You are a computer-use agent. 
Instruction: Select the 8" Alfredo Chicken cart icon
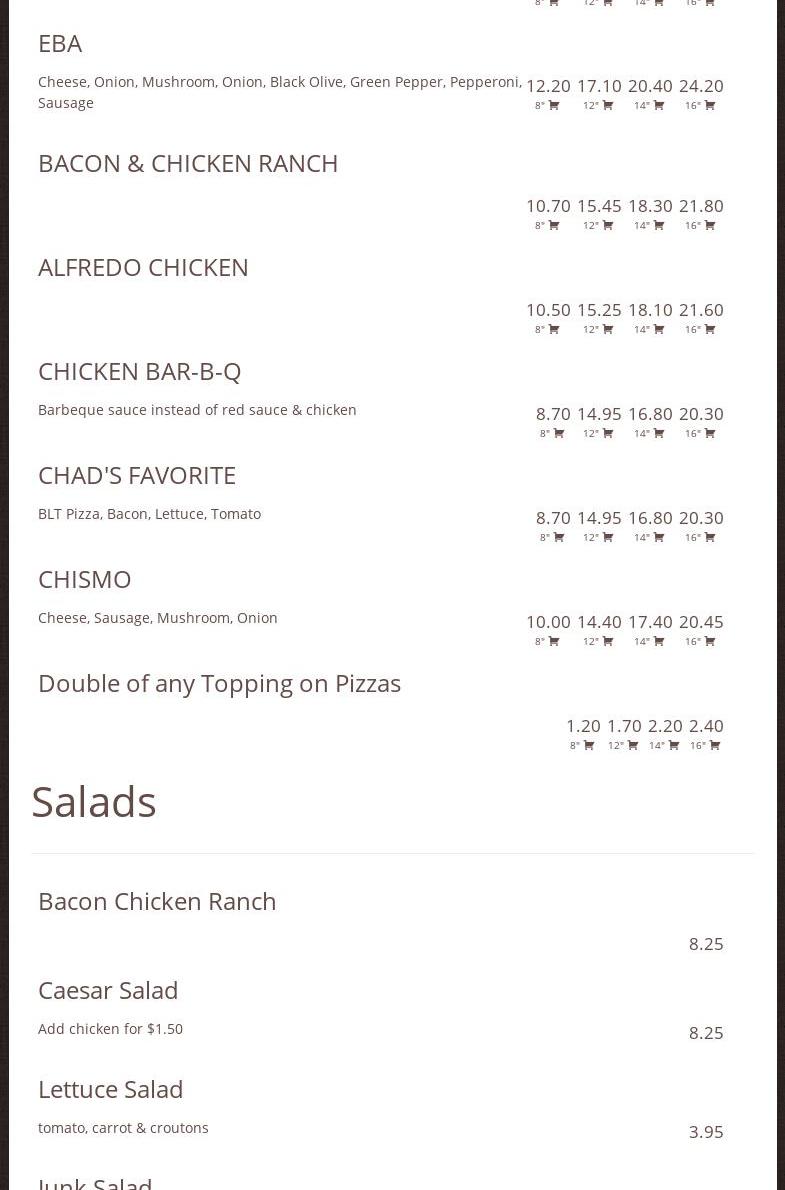[x=553, y=329]
